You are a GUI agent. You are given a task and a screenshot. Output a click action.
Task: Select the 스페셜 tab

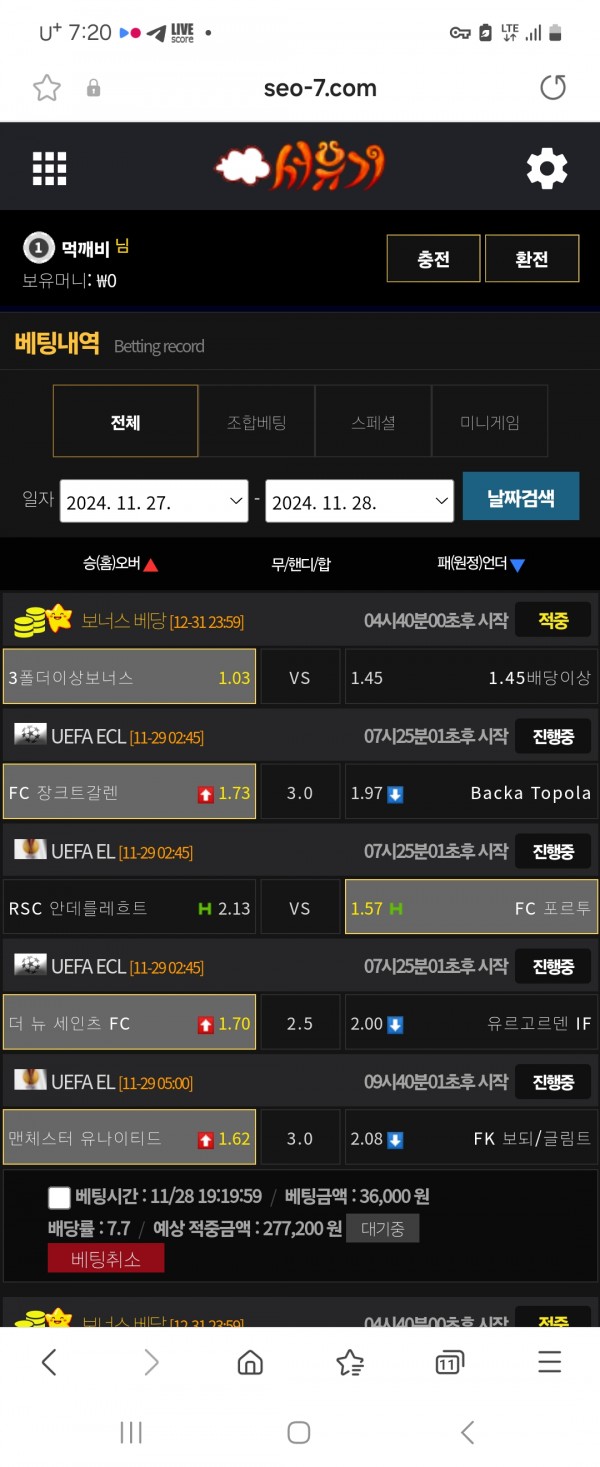click(373, 421)
